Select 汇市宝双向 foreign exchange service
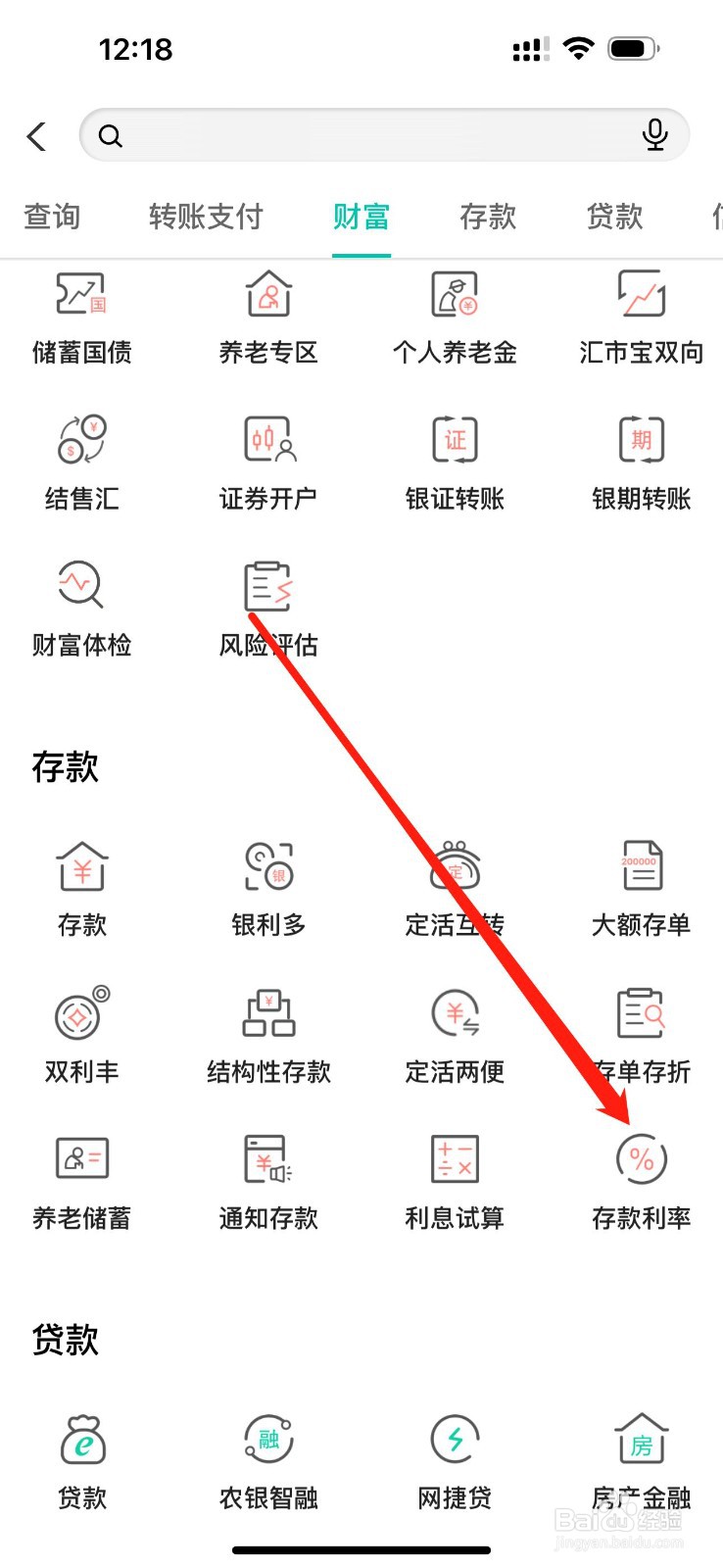This screenshot has width=723, height=1568. 640,317
